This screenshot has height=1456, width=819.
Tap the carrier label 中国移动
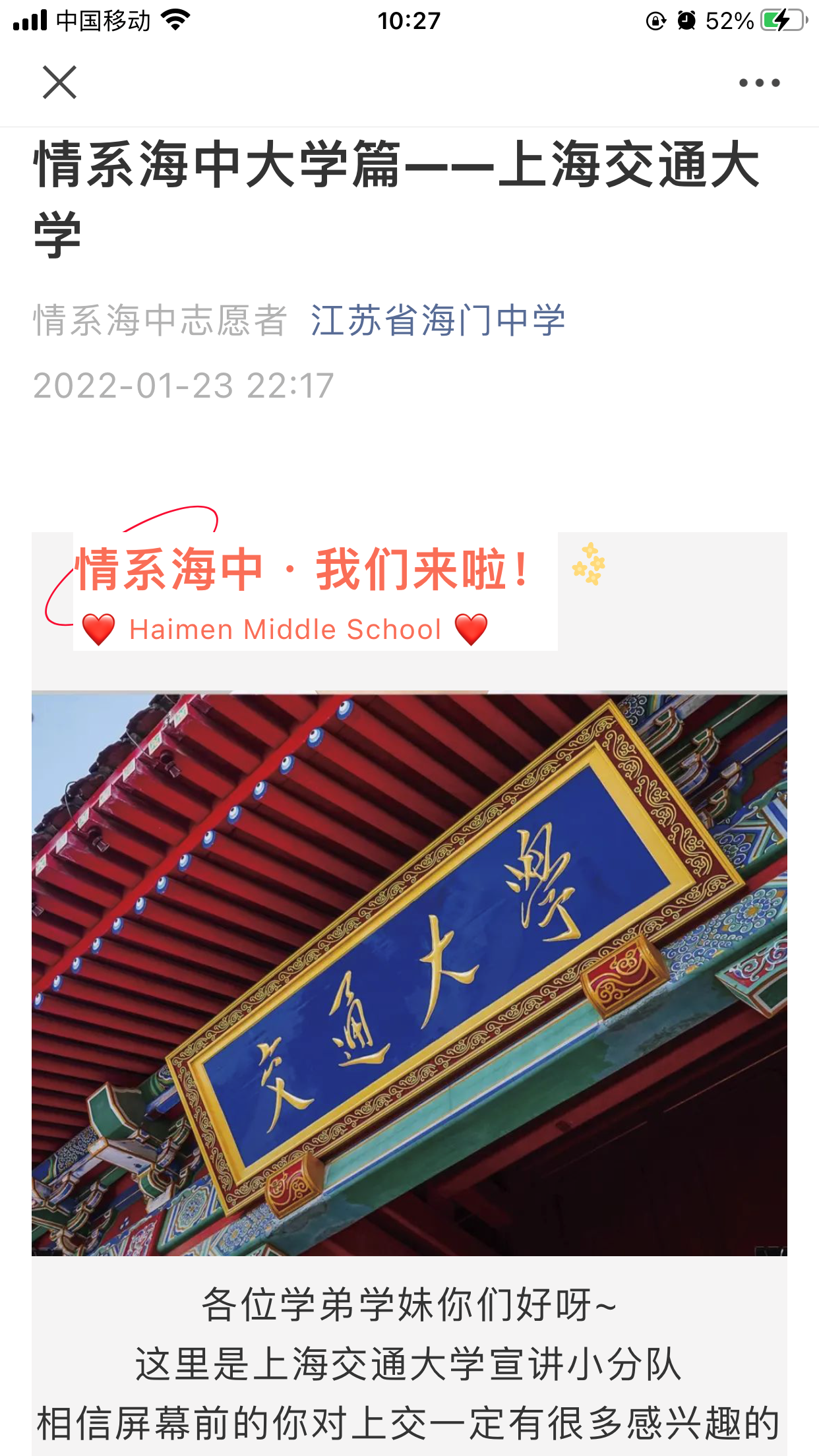click(x=102, y=18)
